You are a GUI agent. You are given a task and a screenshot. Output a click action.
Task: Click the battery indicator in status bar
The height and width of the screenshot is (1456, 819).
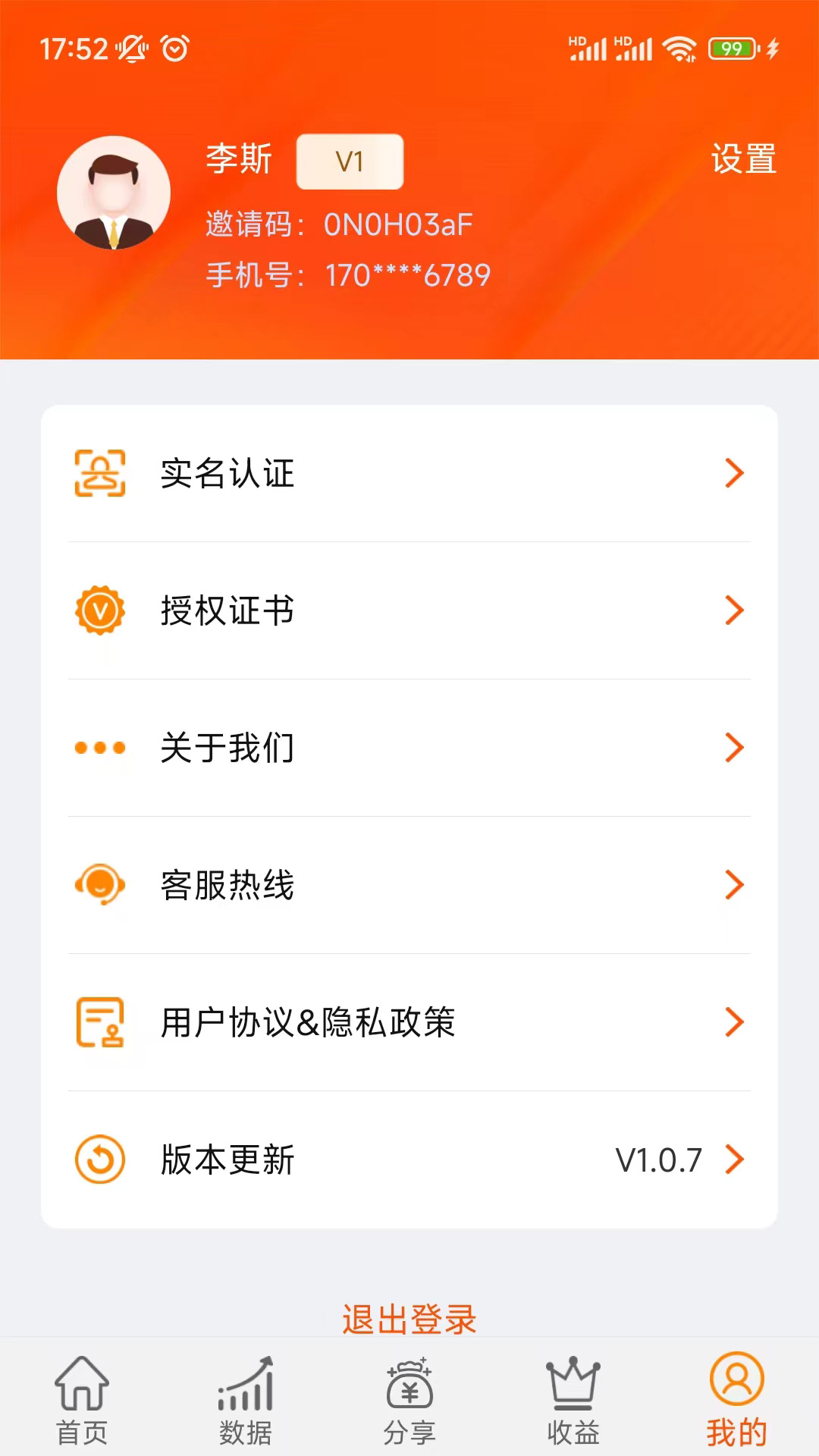click(x=730, y=48)
